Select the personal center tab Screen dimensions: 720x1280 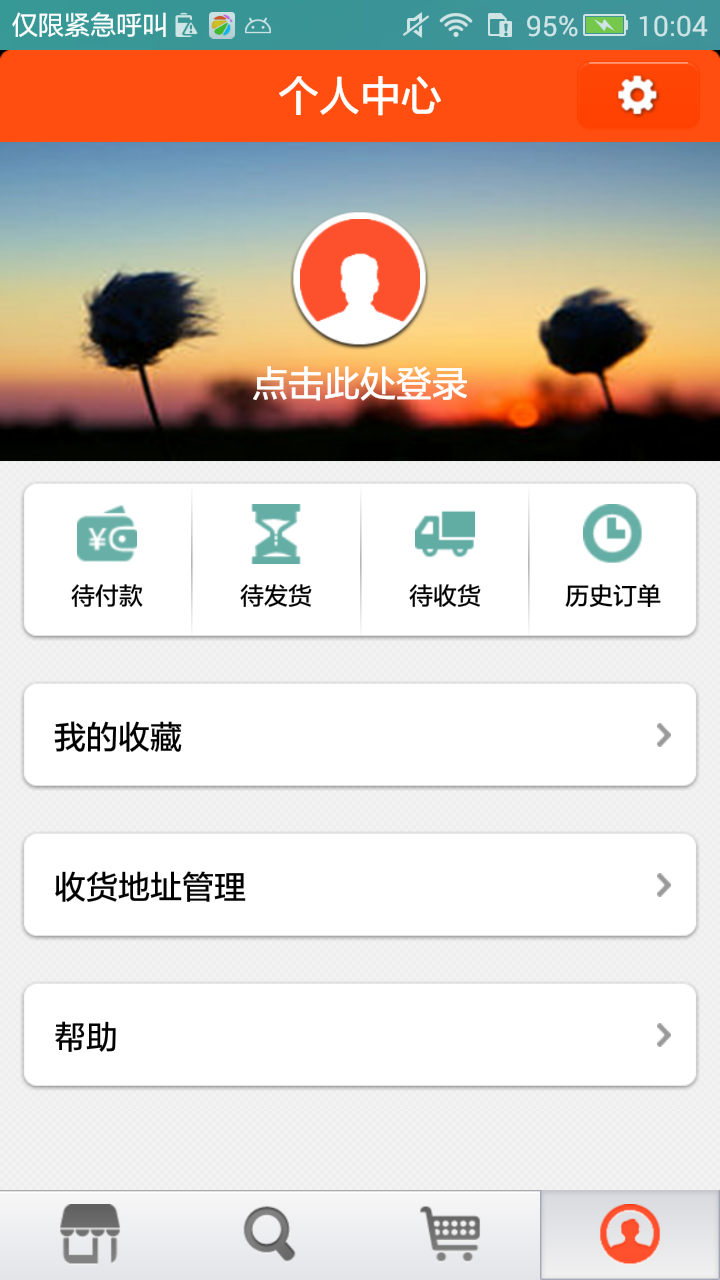[630, 1234]
